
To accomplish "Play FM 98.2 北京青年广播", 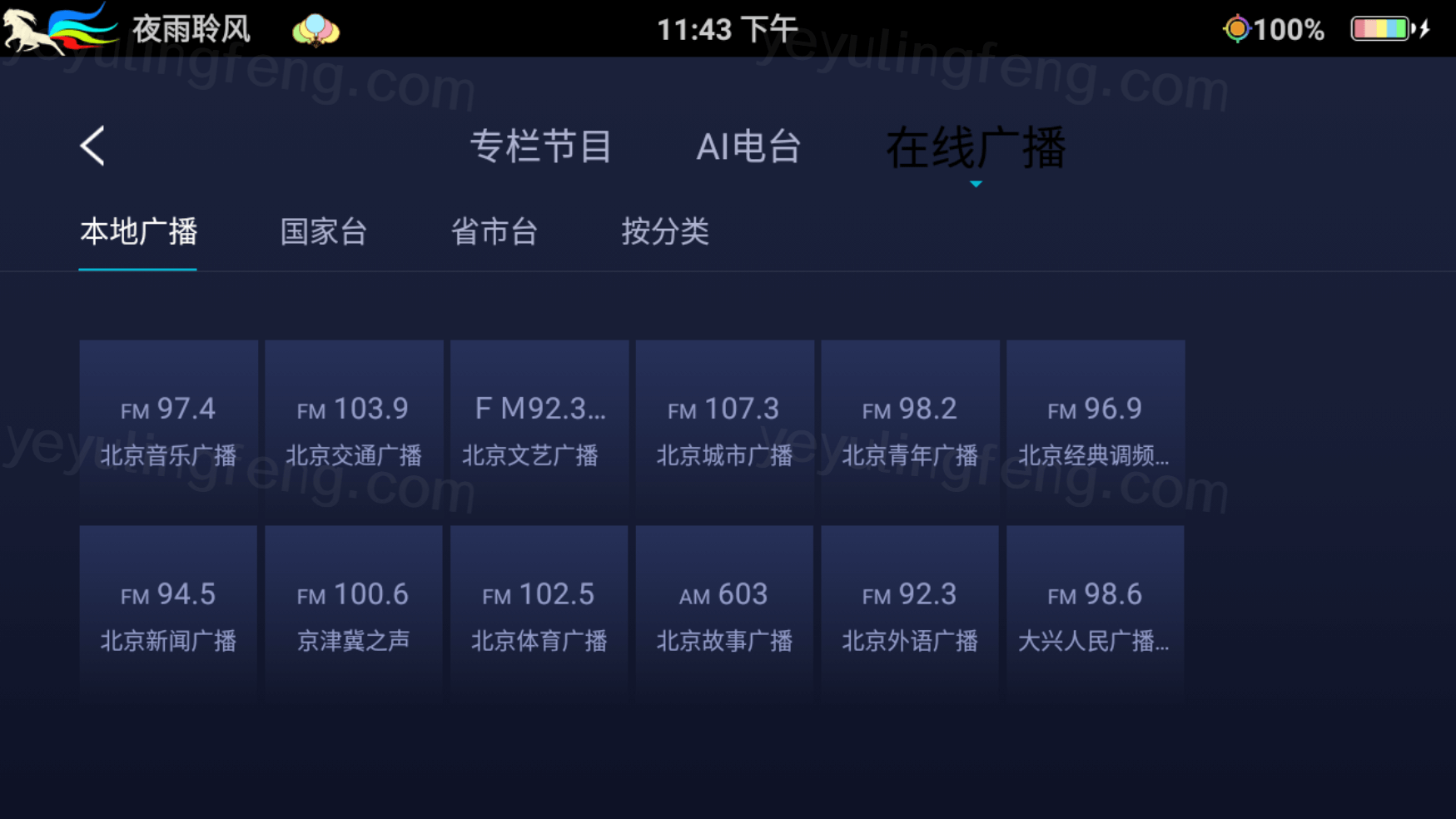I will pos(910,429).
